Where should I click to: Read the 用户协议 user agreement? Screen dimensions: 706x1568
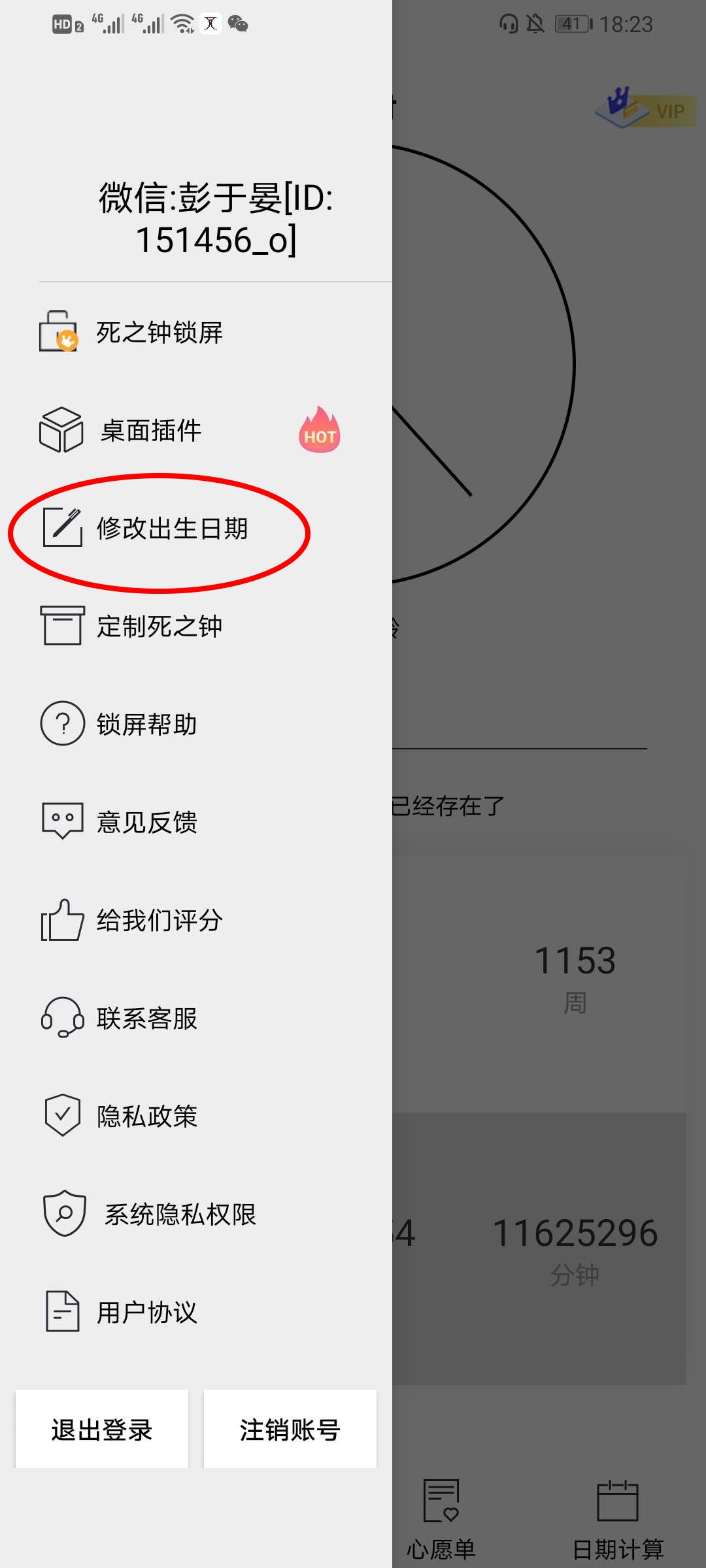click(x=146, y=1313)
